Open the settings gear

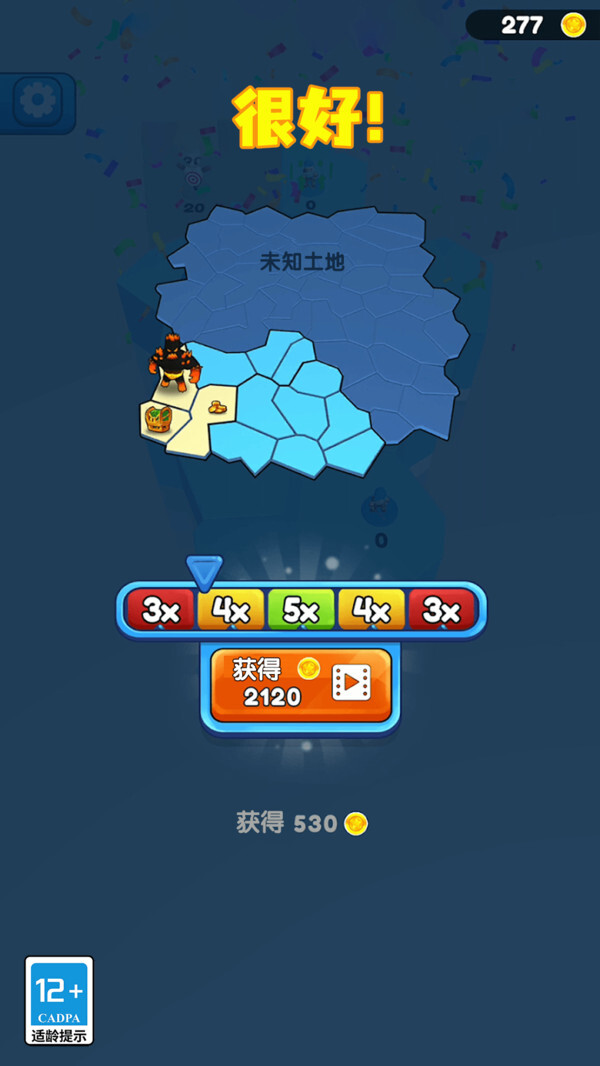[38, 101]
